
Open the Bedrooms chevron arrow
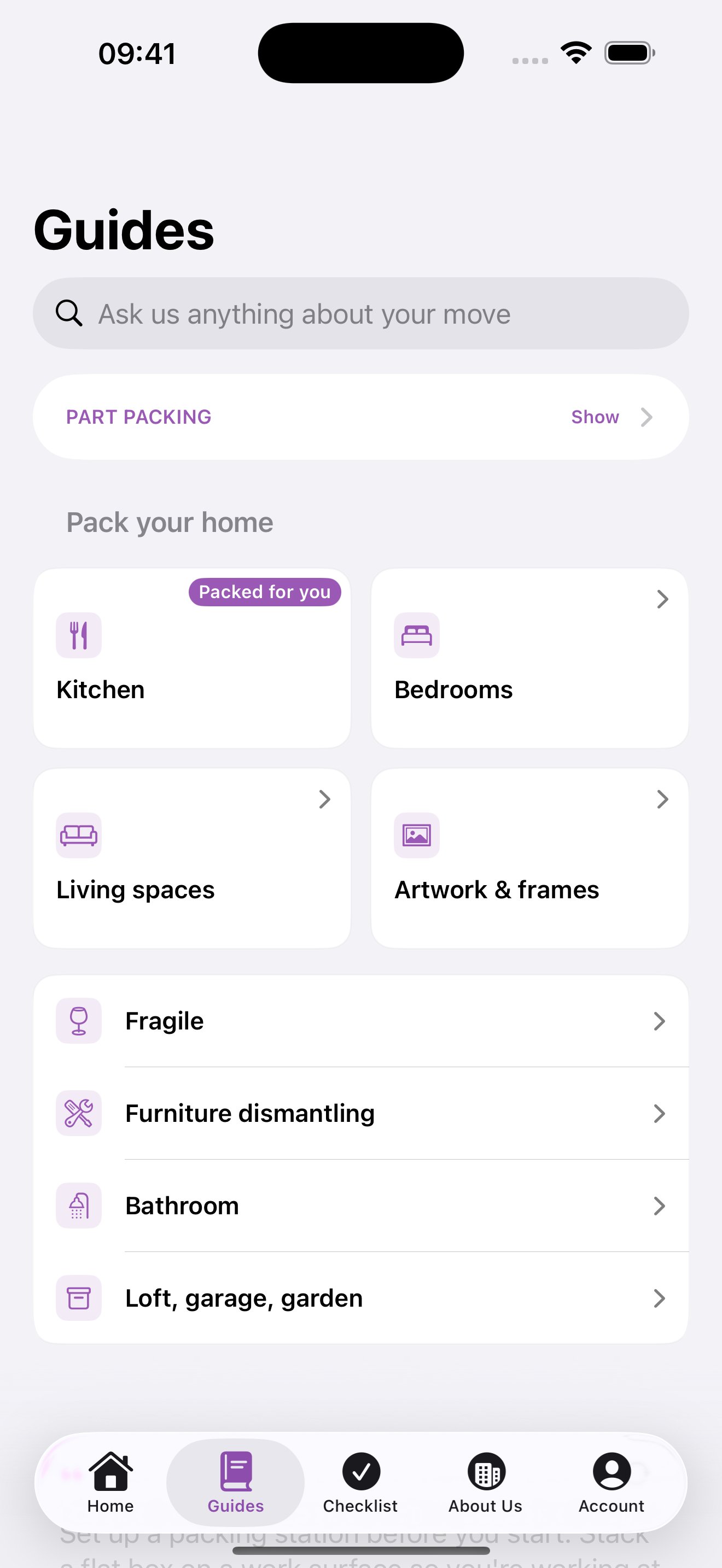point(662,600)
